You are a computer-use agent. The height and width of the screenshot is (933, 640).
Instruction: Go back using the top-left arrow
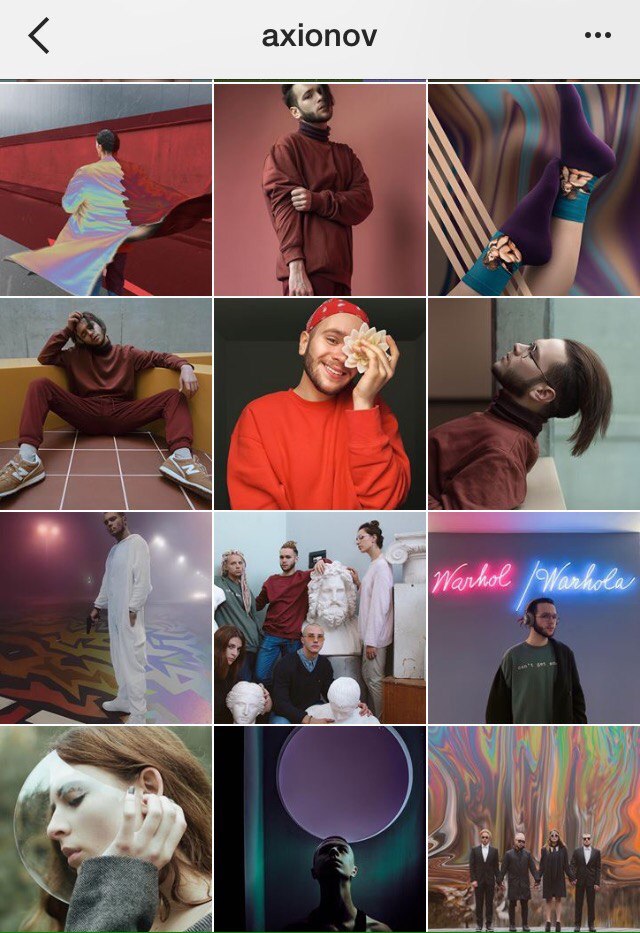[x=38, y=36]
